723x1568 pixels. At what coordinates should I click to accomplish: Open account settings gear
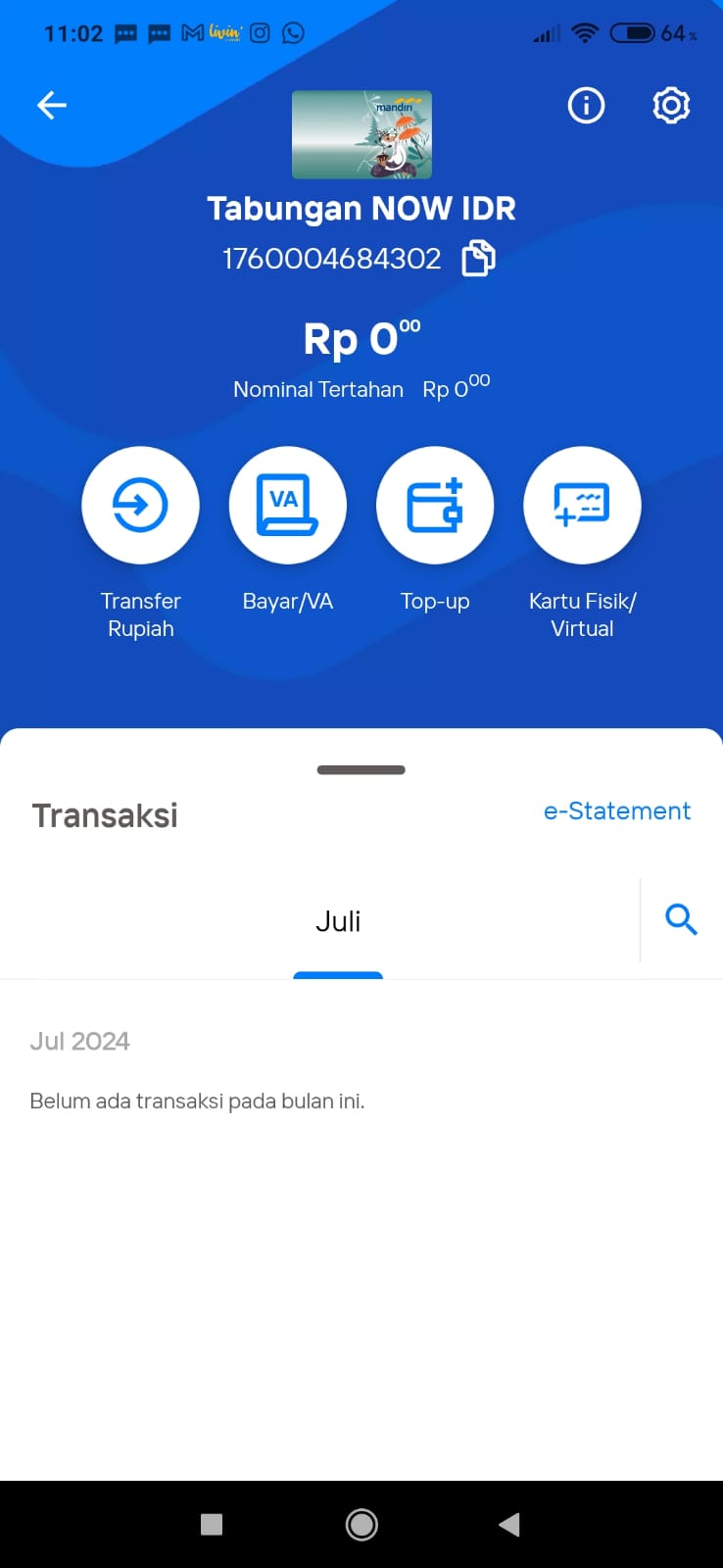[x=671, y=105]
